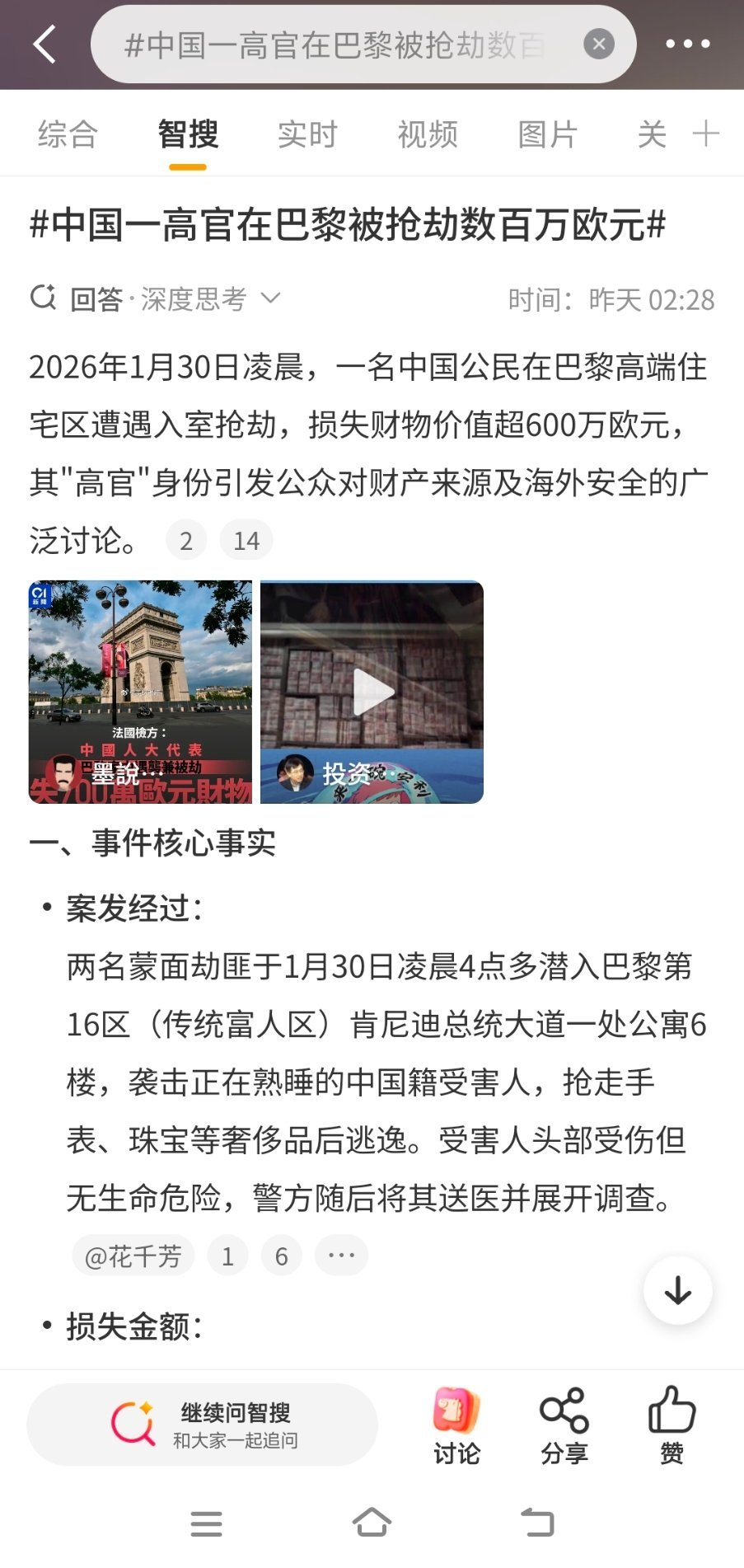Open the ellipsis (…) next to @花千芳

click(341, 1255)
